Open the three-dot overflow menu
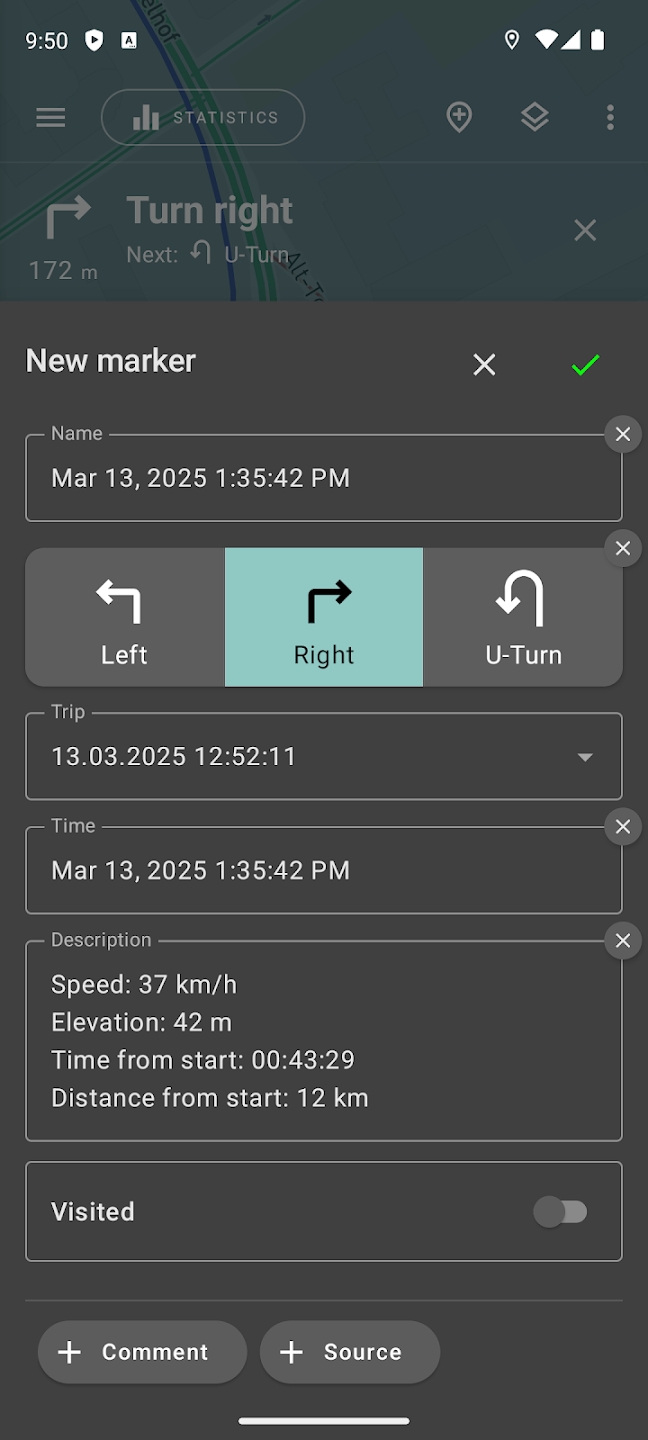This screenshot has width=648, height=1440. pos(610,118)
